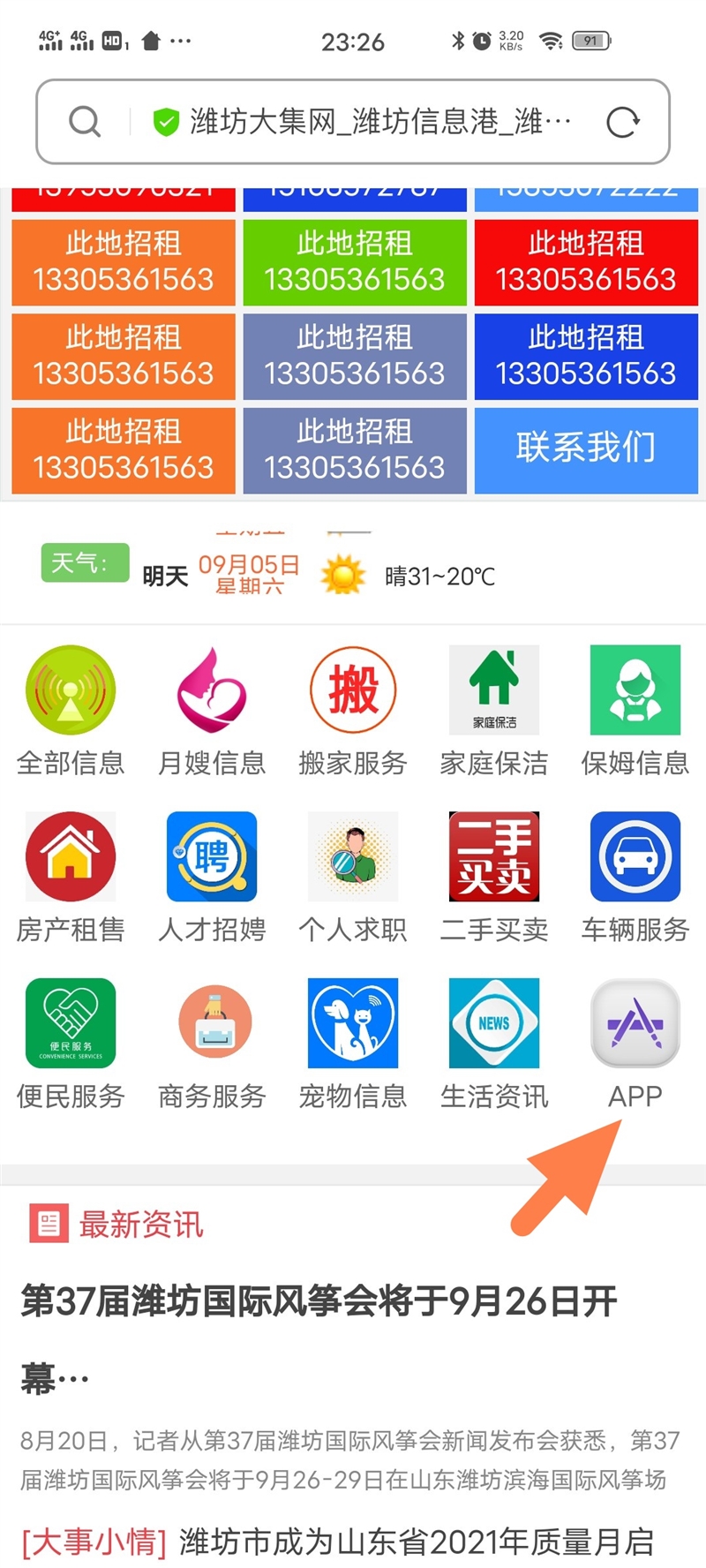706x1568 pixels.
Task: Reload the page with the refresh icon
Action: pyautogui.click(x=622, y=122)
